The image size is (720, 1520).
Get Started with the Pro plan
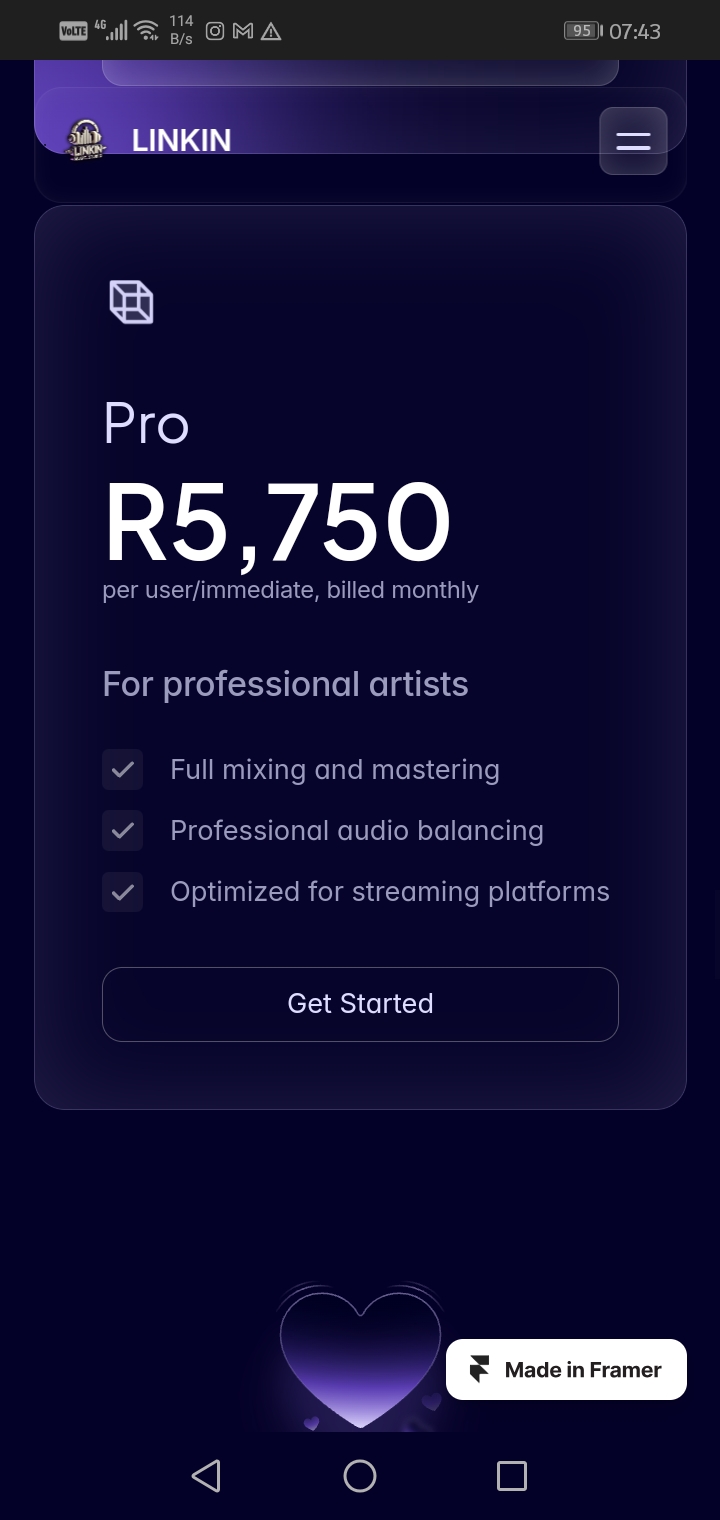tap(360, 1004)
